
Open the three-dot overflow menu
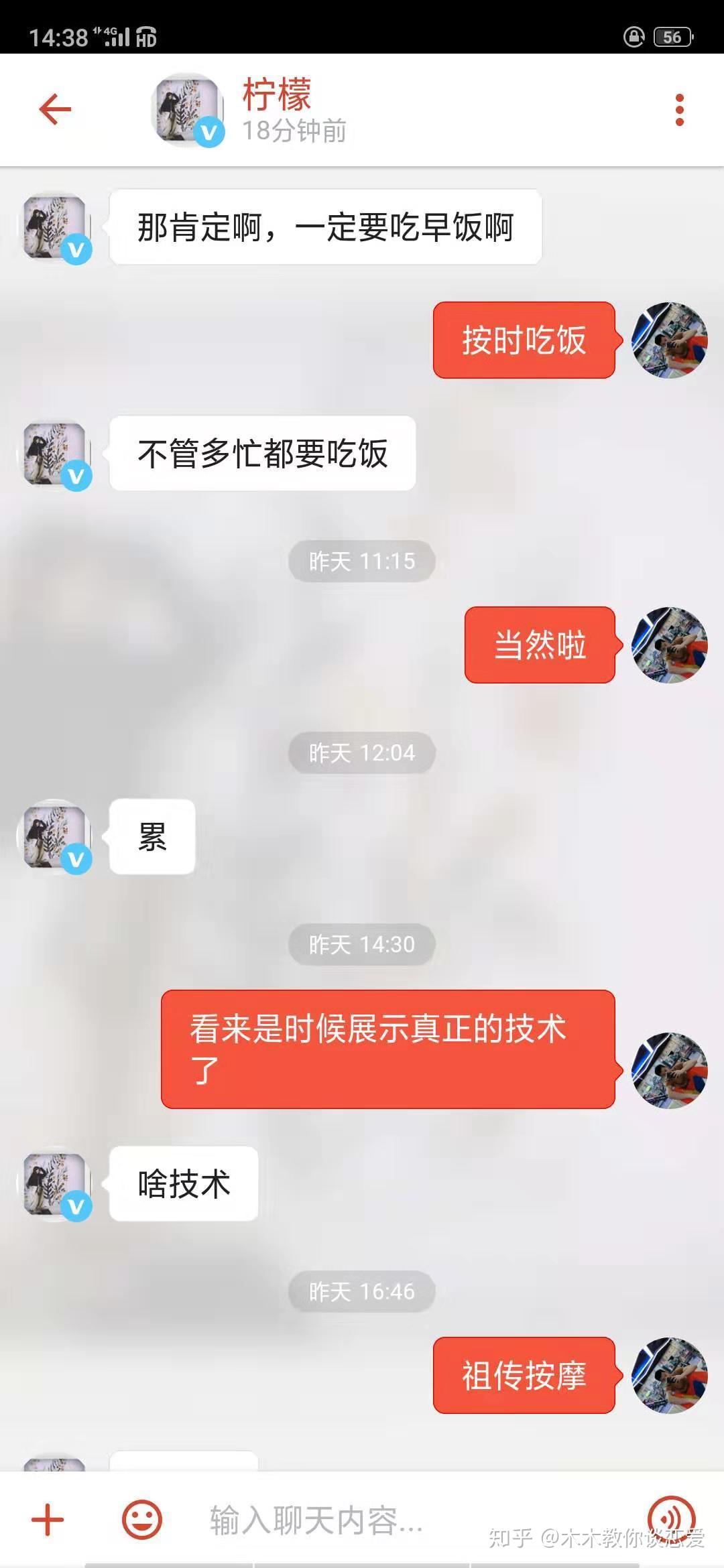coord(679,110)
